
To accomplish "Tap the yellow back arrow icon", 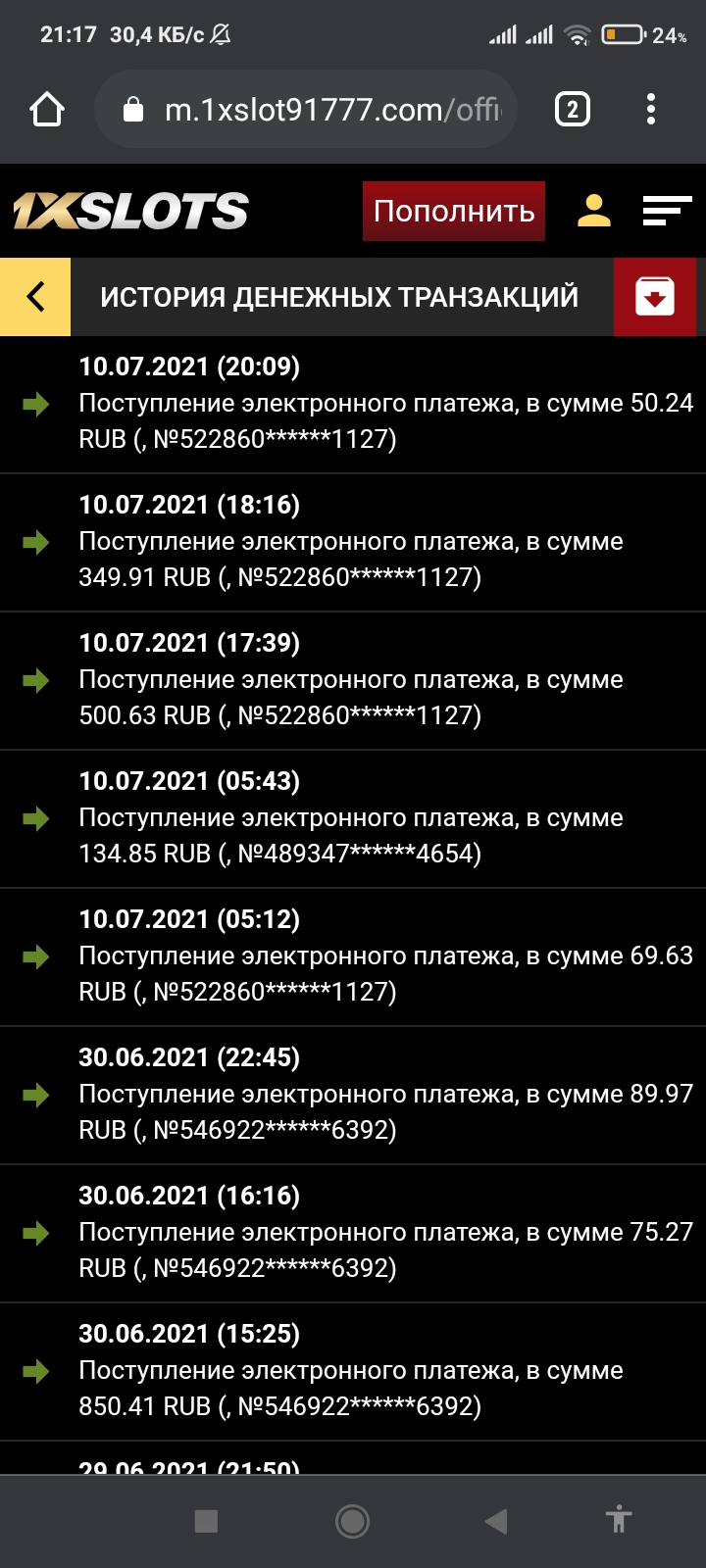I will tap(35, 296).
